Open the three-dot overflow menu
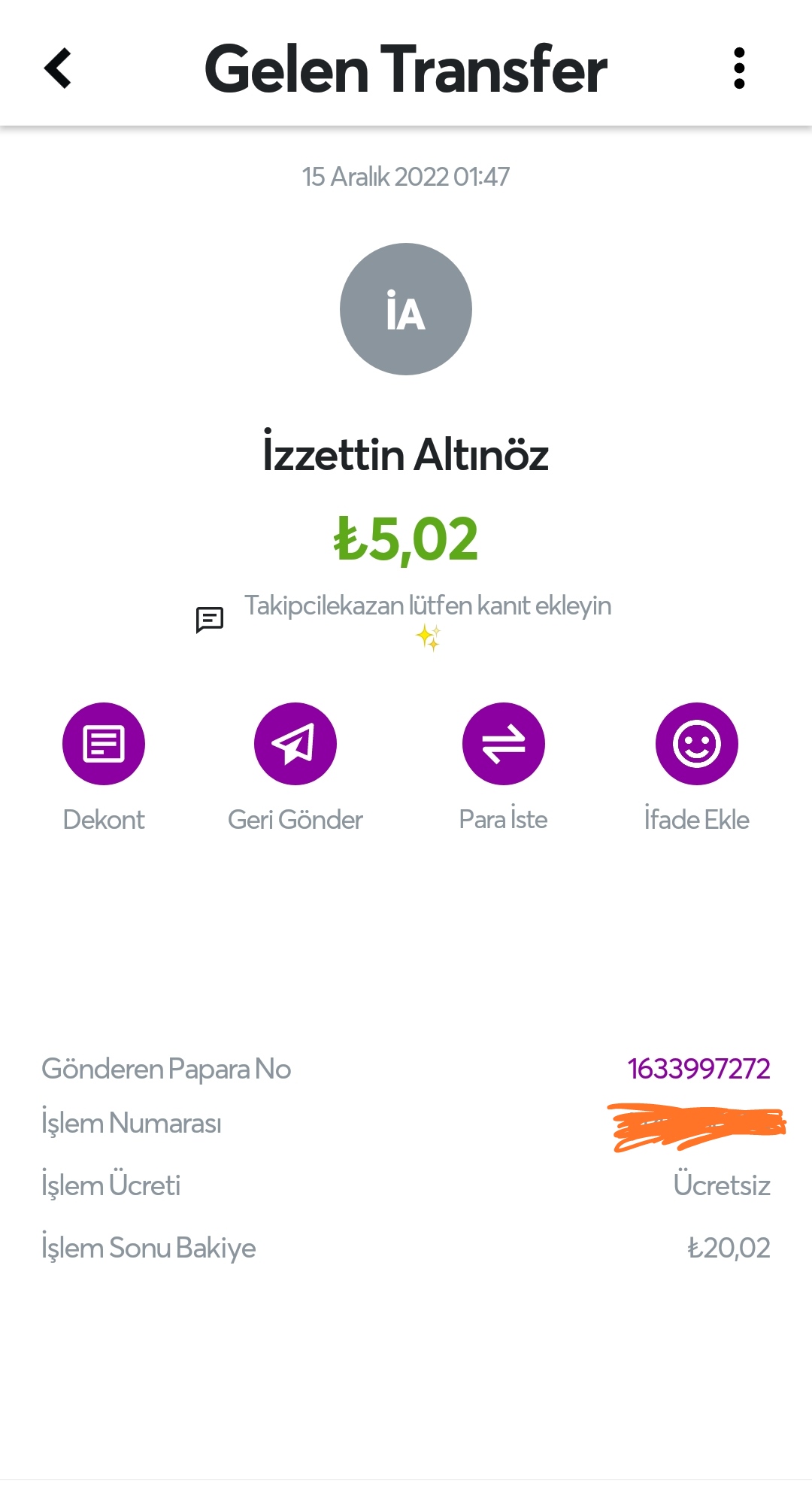The image size is (812, 1505). (x=739, y=68)
